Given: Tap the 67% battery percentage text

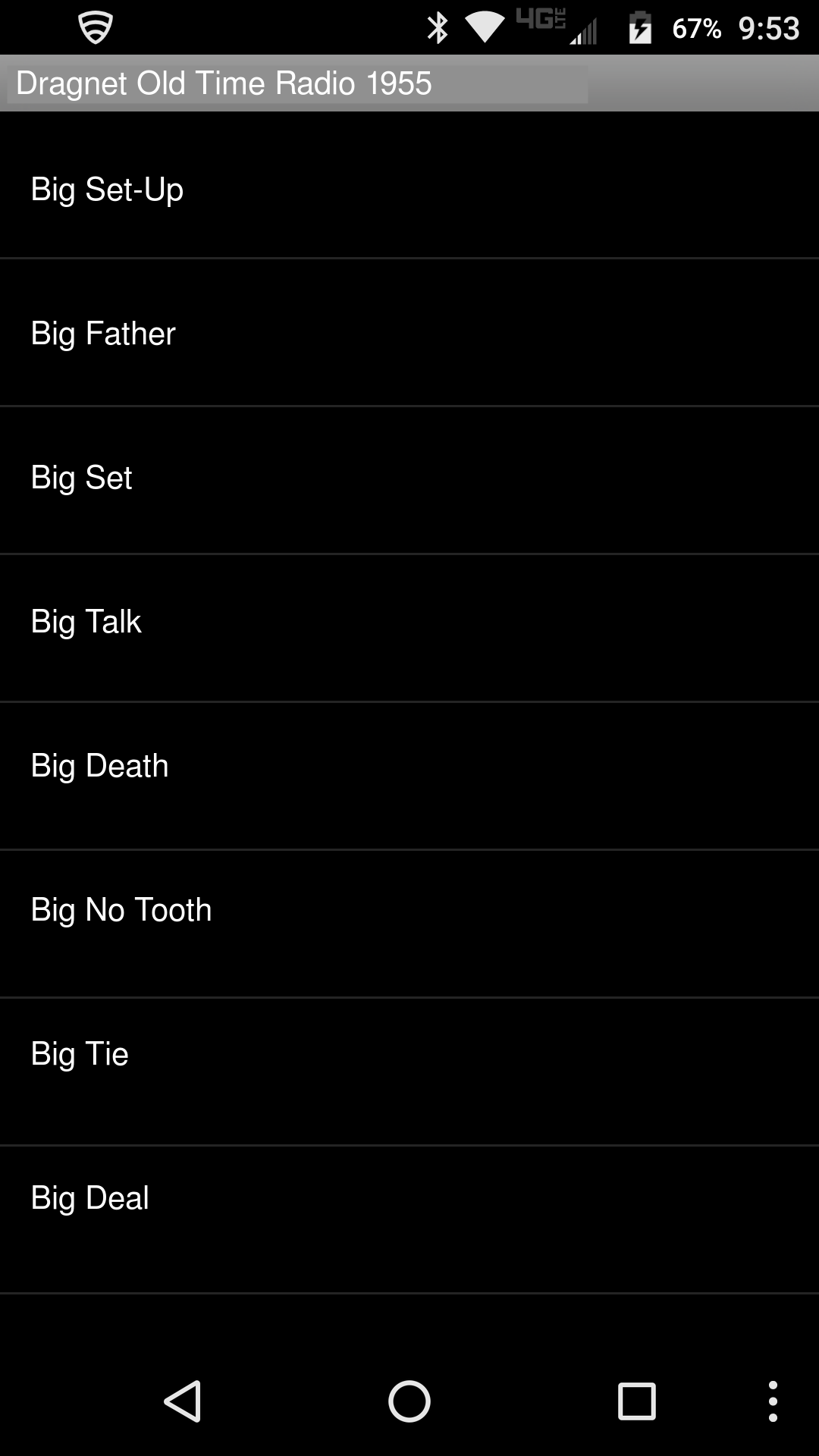Looking at the screenshot, I should (699, 27).
